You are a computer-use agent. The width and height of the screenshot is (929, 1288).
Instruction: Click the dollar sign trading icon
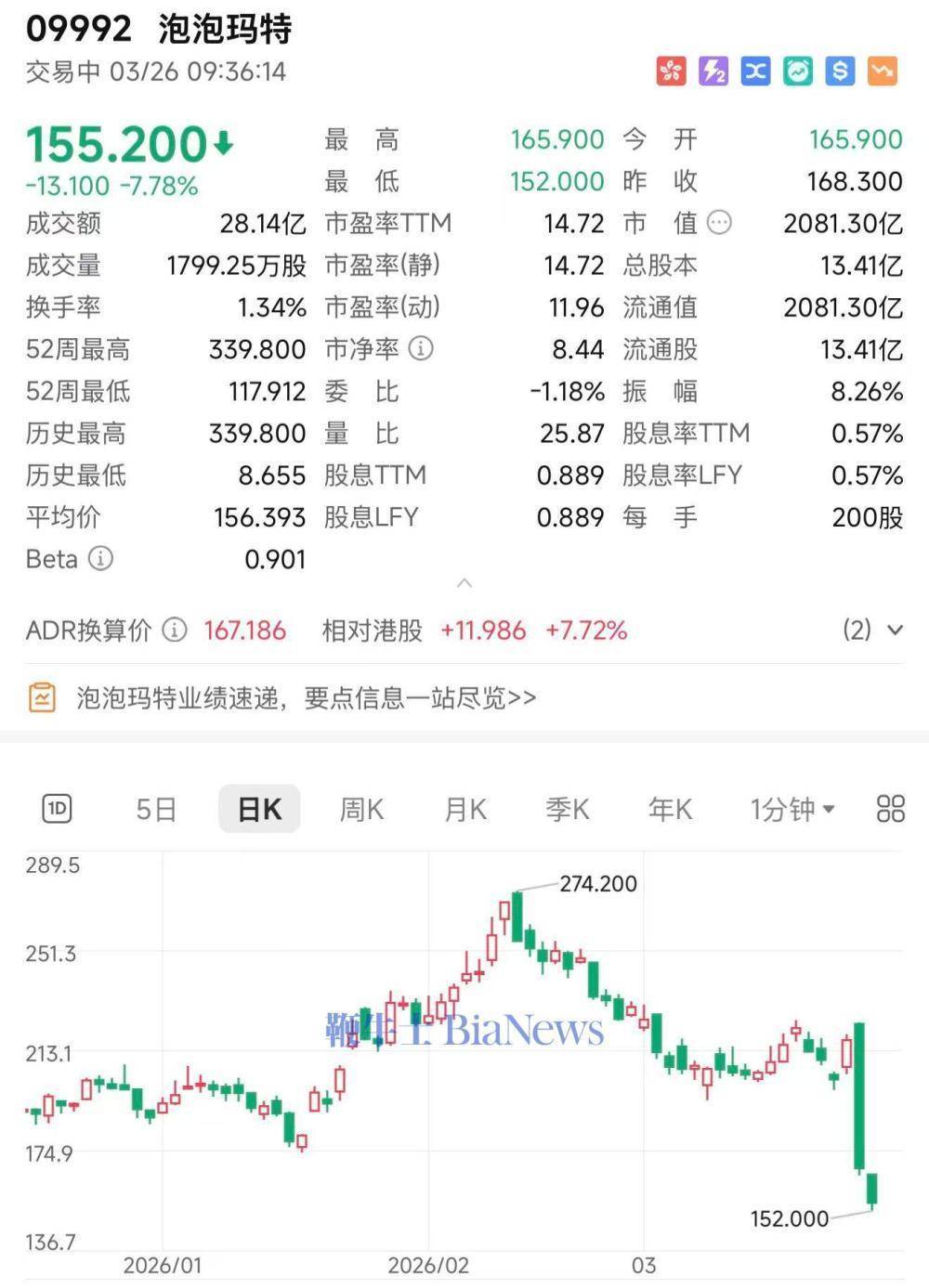[839, 71]
